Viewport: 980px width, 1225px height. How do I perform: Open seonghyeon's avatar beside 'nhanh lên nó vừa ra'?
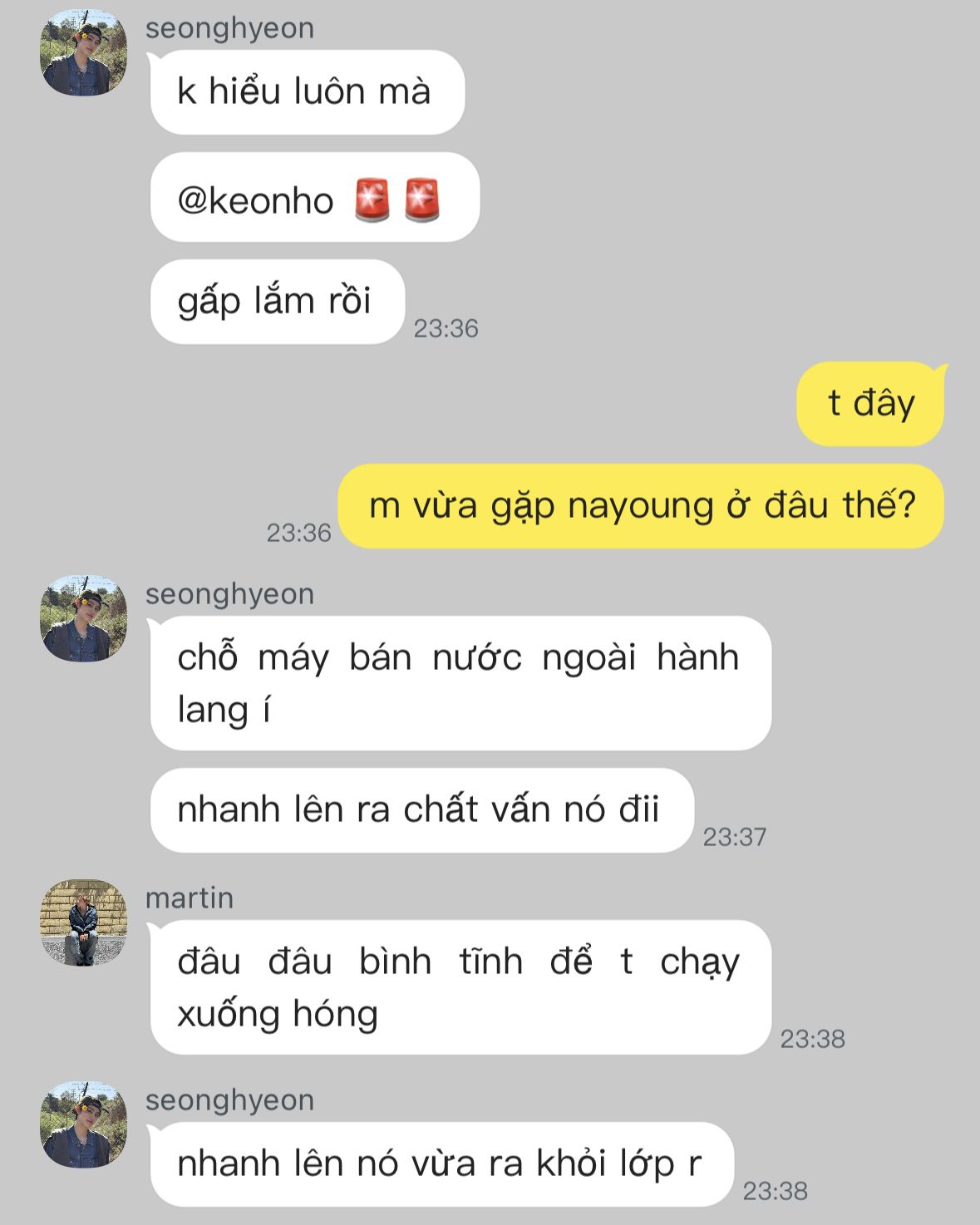pyautogui.click(x=83, y=1124)
